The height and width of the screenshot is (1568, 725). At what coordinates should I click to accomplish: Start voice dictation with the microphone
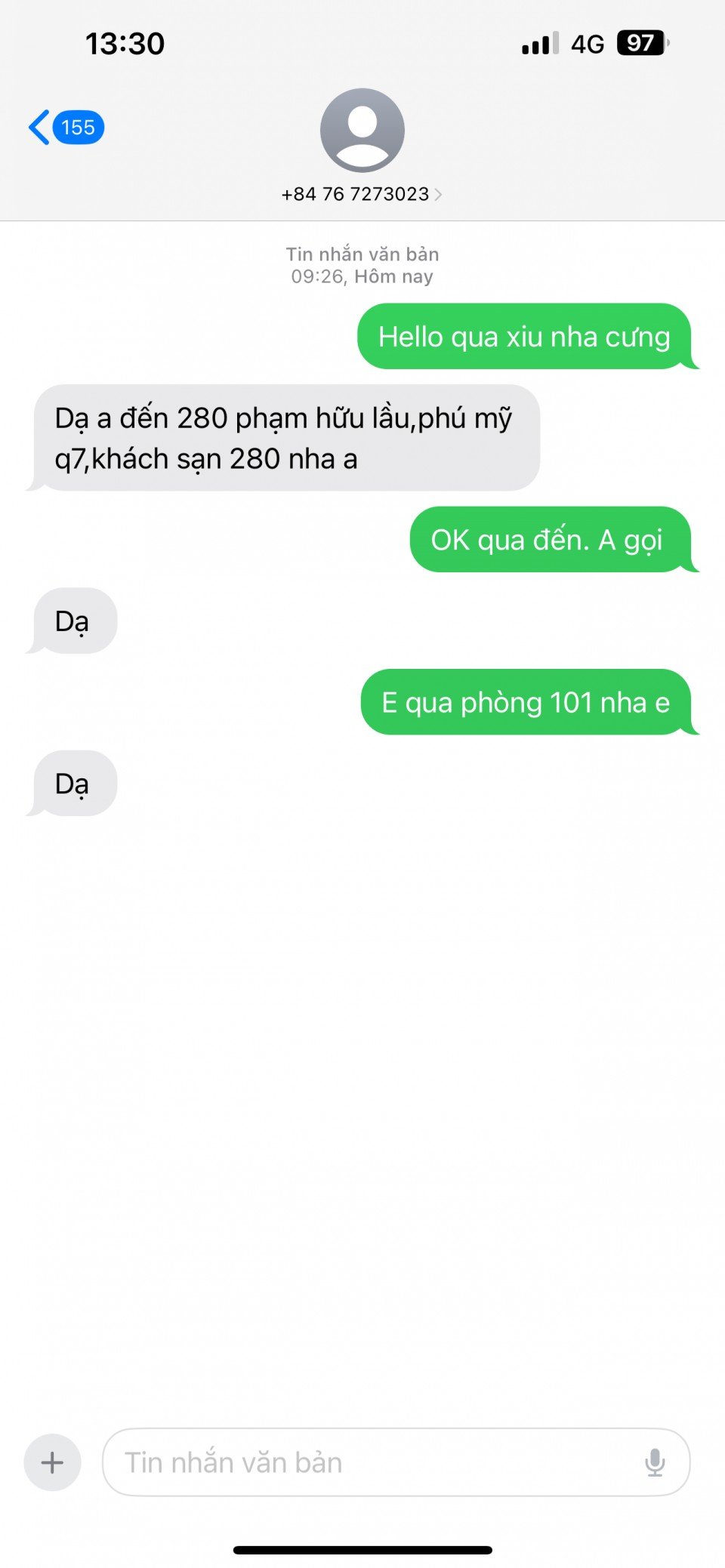[655, 1462]
